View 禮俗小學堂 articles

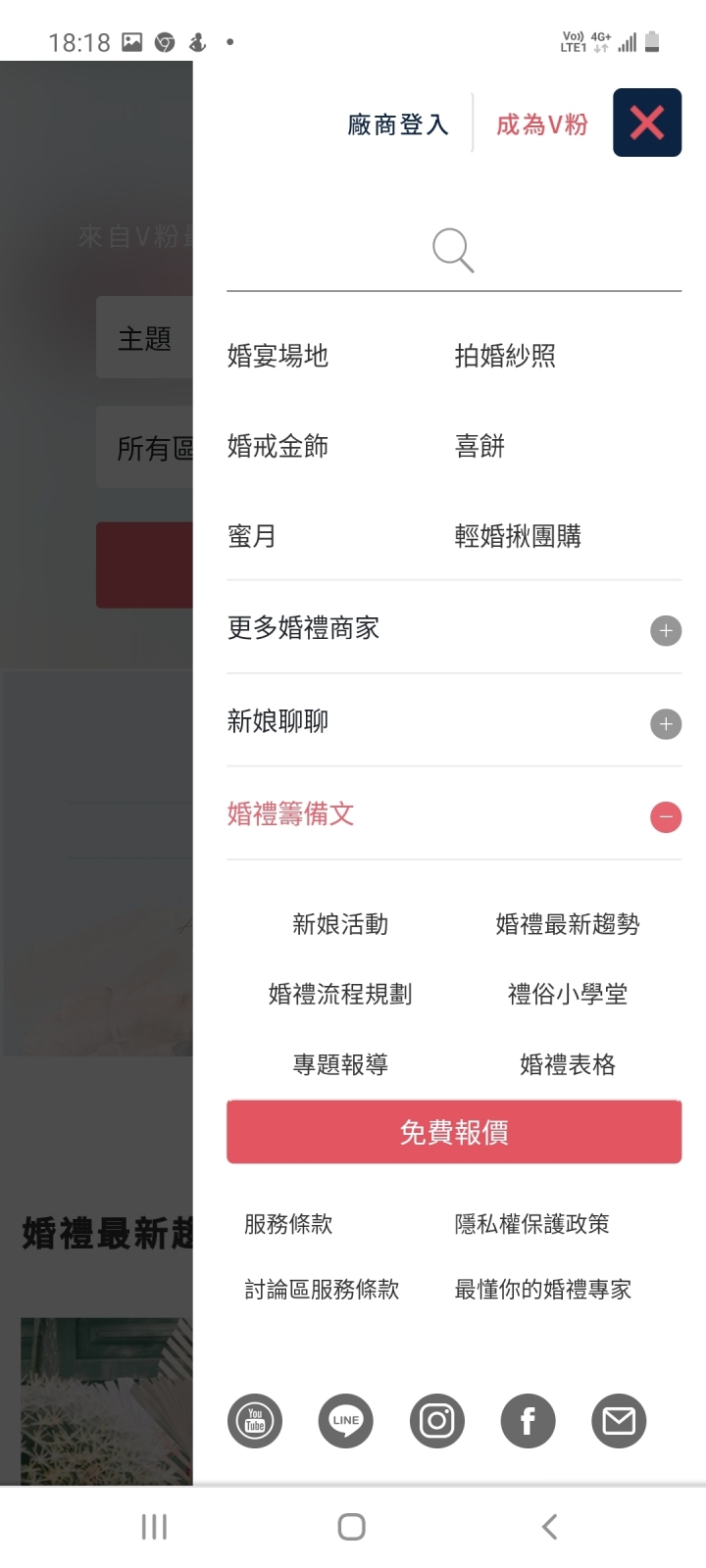pos(567,995)
